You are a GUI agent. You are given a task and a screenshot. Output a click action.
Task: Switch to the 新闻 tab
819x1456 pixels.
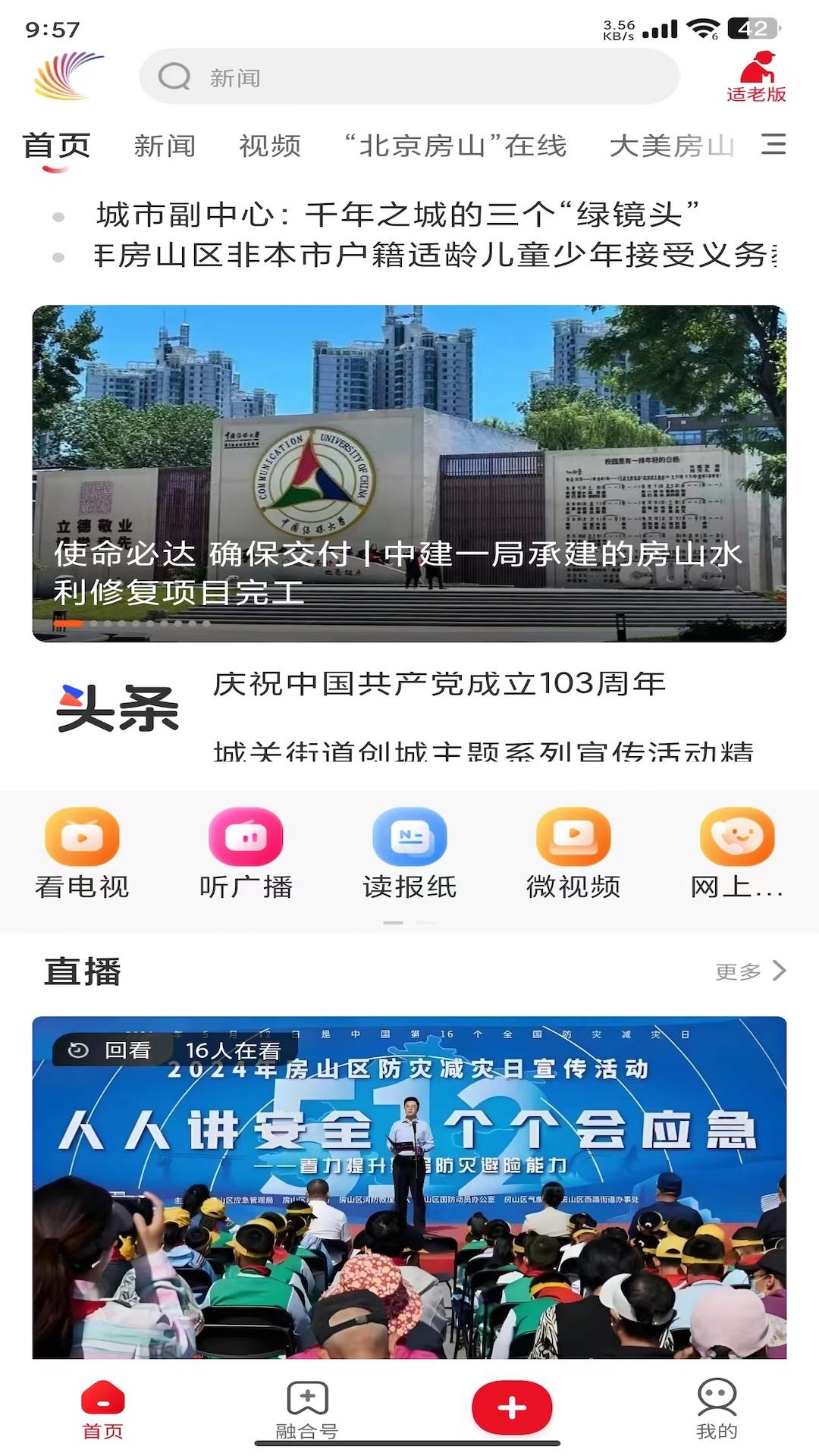[x=164, y=146]
